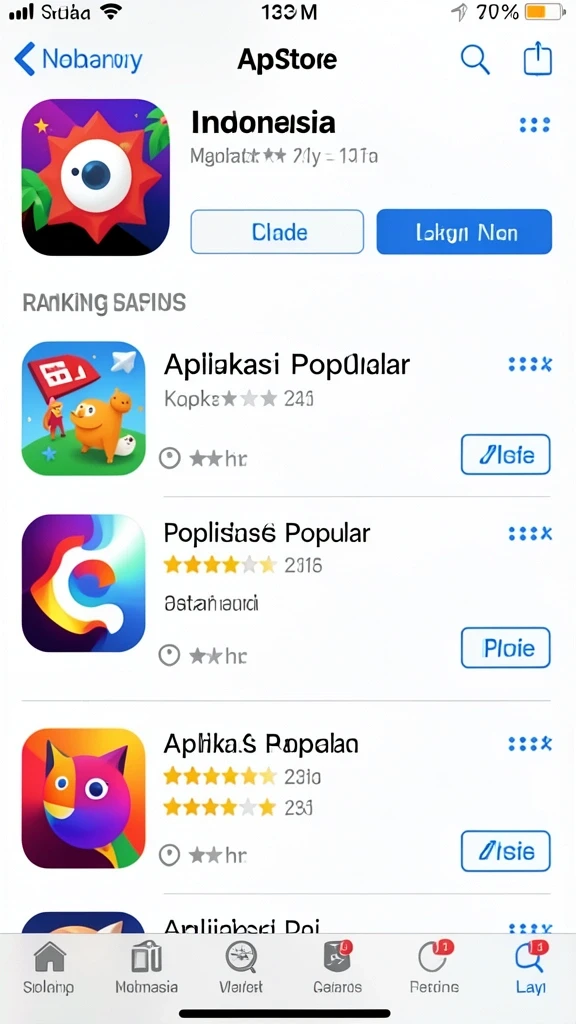Viewport: 576px width, 1024px height.
Task: Switch to the Vlerlert tab
Action: 241,967
